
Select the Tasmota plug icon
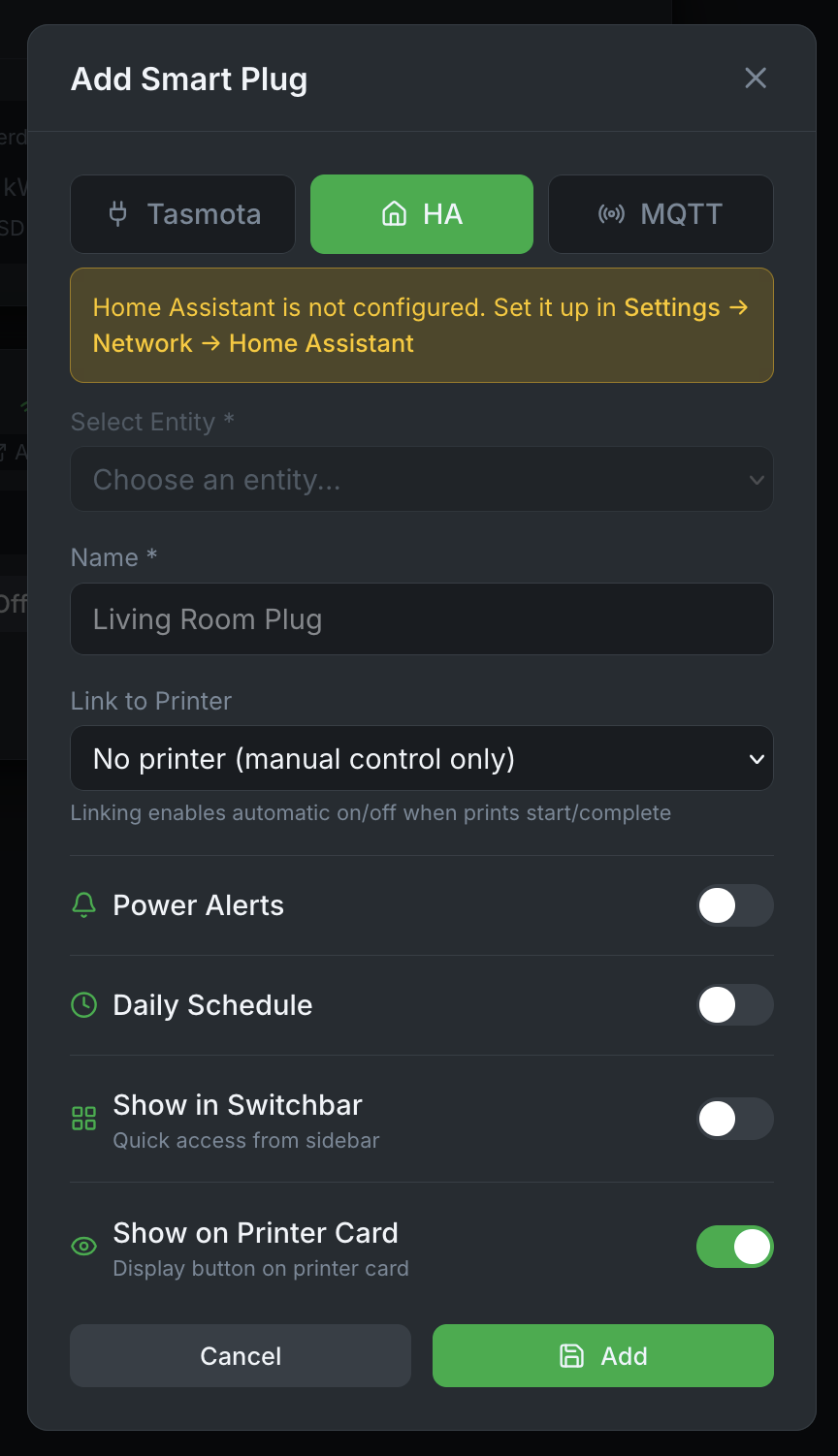tap(117, 213)
